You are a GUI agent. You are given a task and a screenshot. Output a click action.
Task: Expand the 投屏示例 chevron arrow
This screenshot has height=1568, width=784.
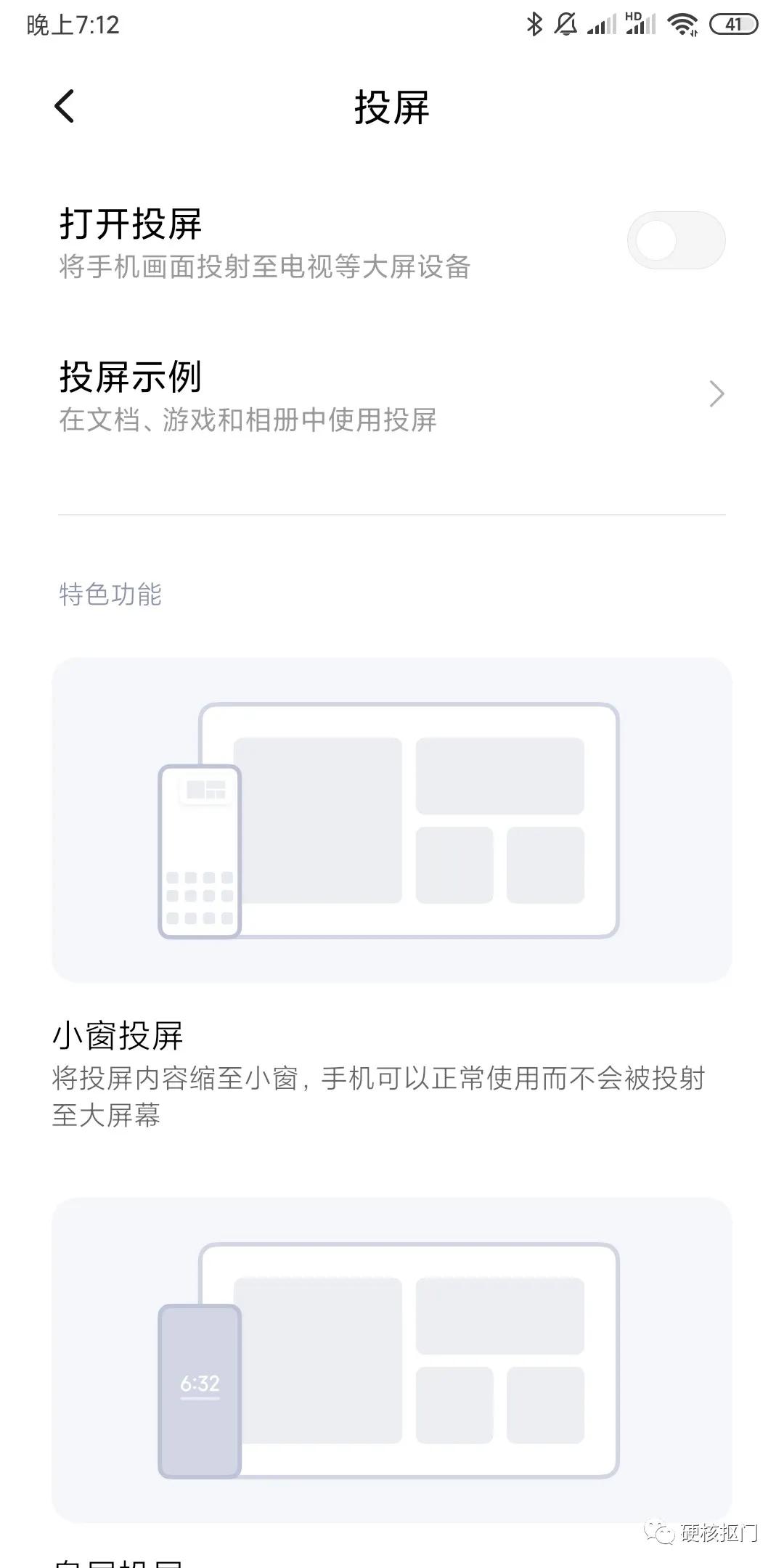tap(716, 393)
